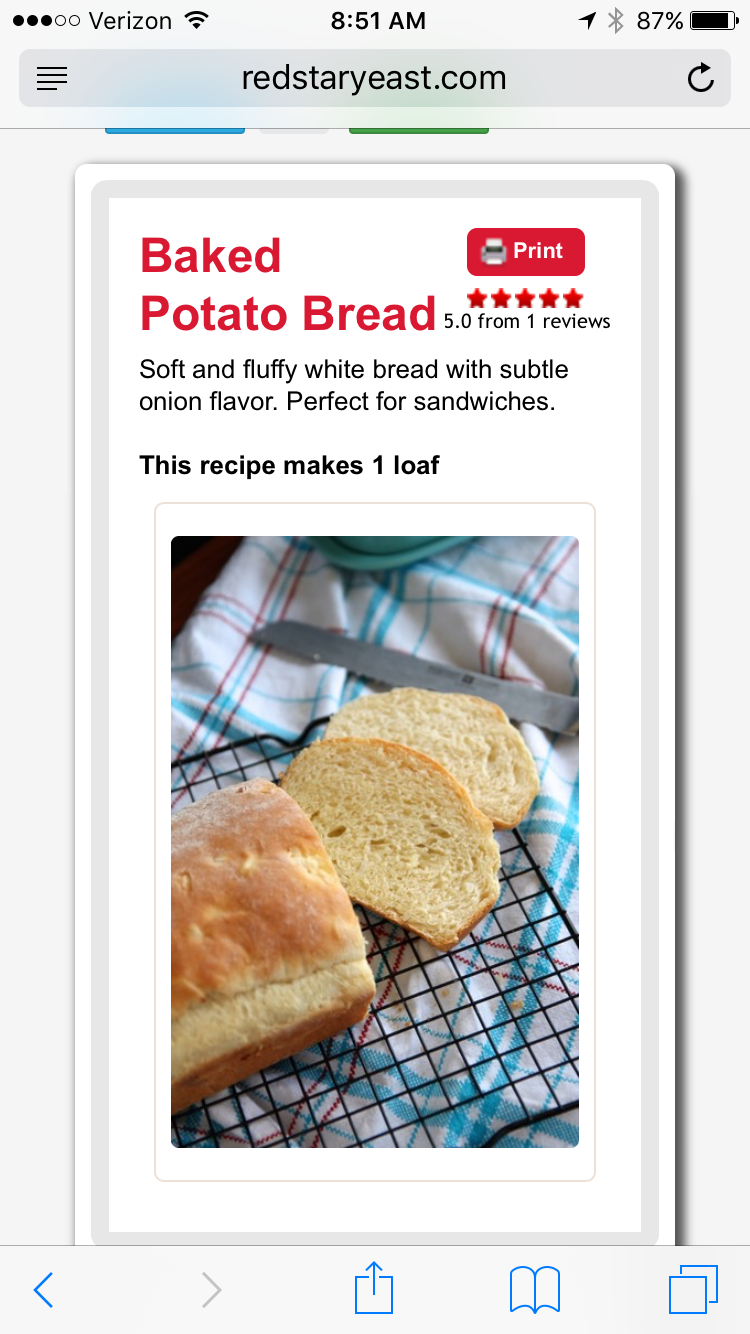Edit the redstaryeast.com address bar
The height and width of the screenshot is (1334, 750).
(374, 78)
